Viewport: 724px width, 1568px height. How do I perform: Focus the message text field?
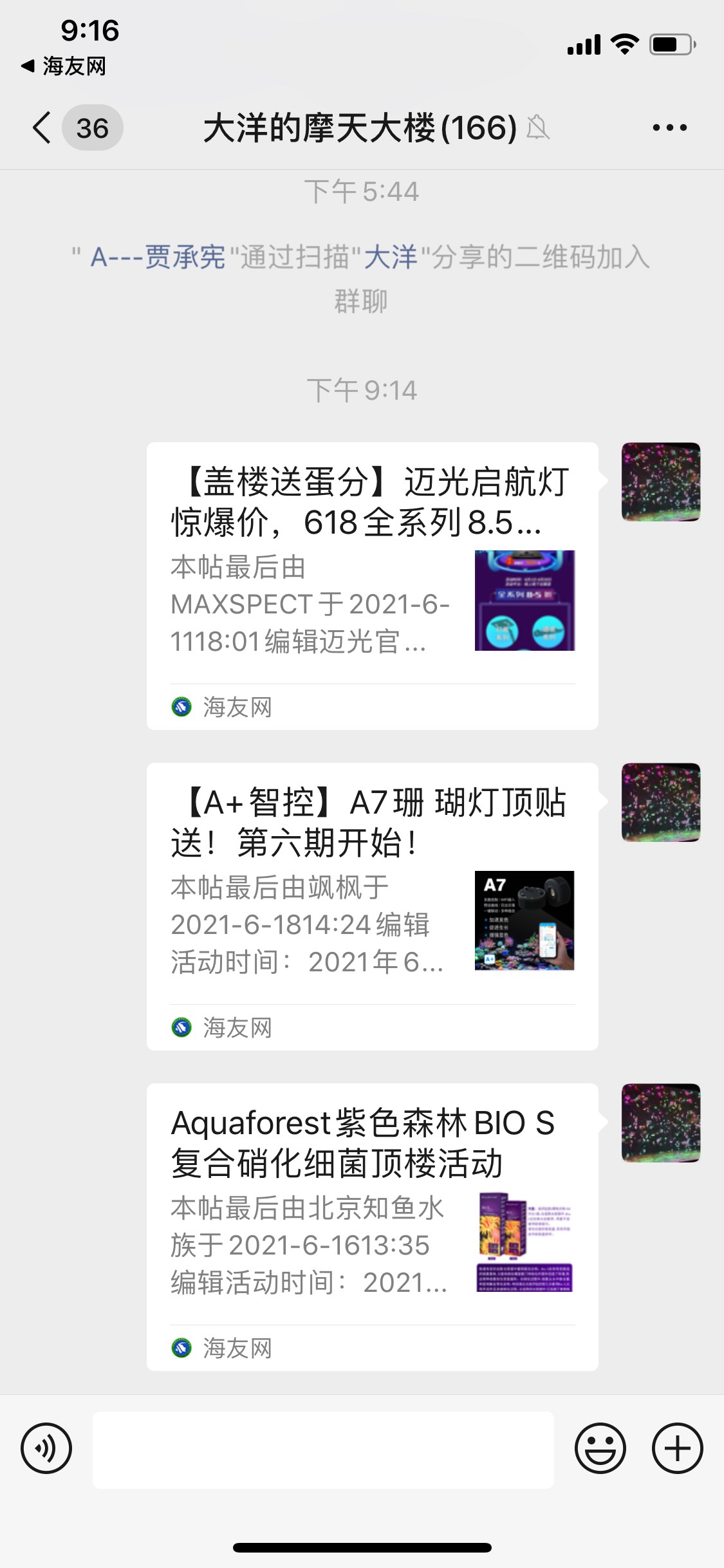323,1450
